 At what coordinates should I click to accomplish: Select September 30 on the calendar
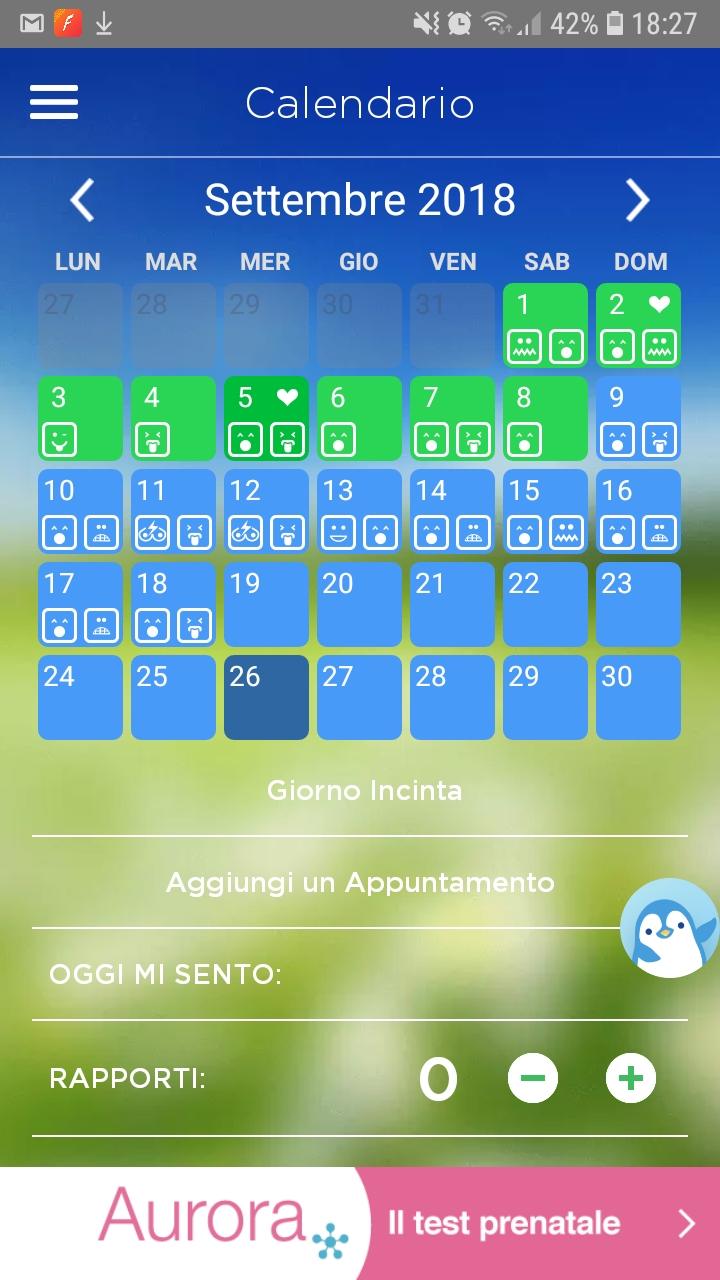(639, 698)
